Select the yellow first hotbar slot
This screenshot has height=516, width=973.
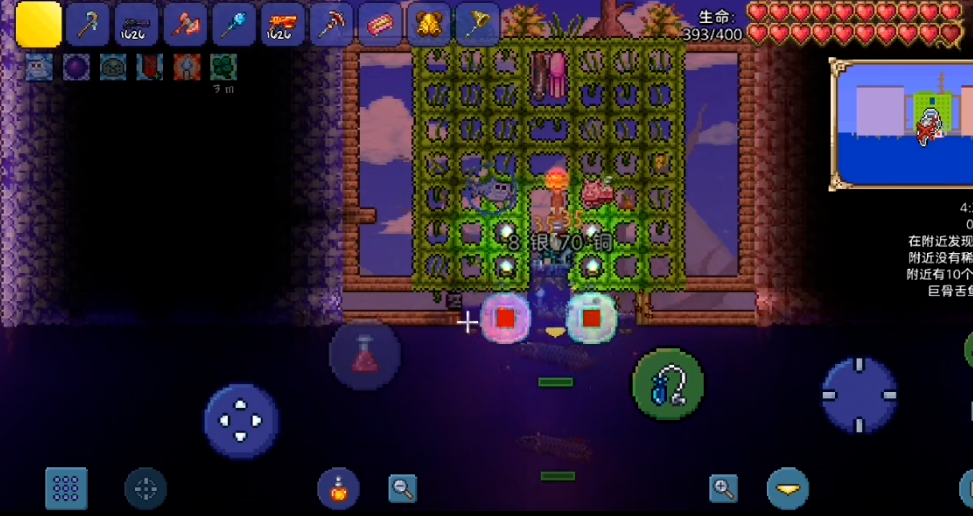point(39,24)
